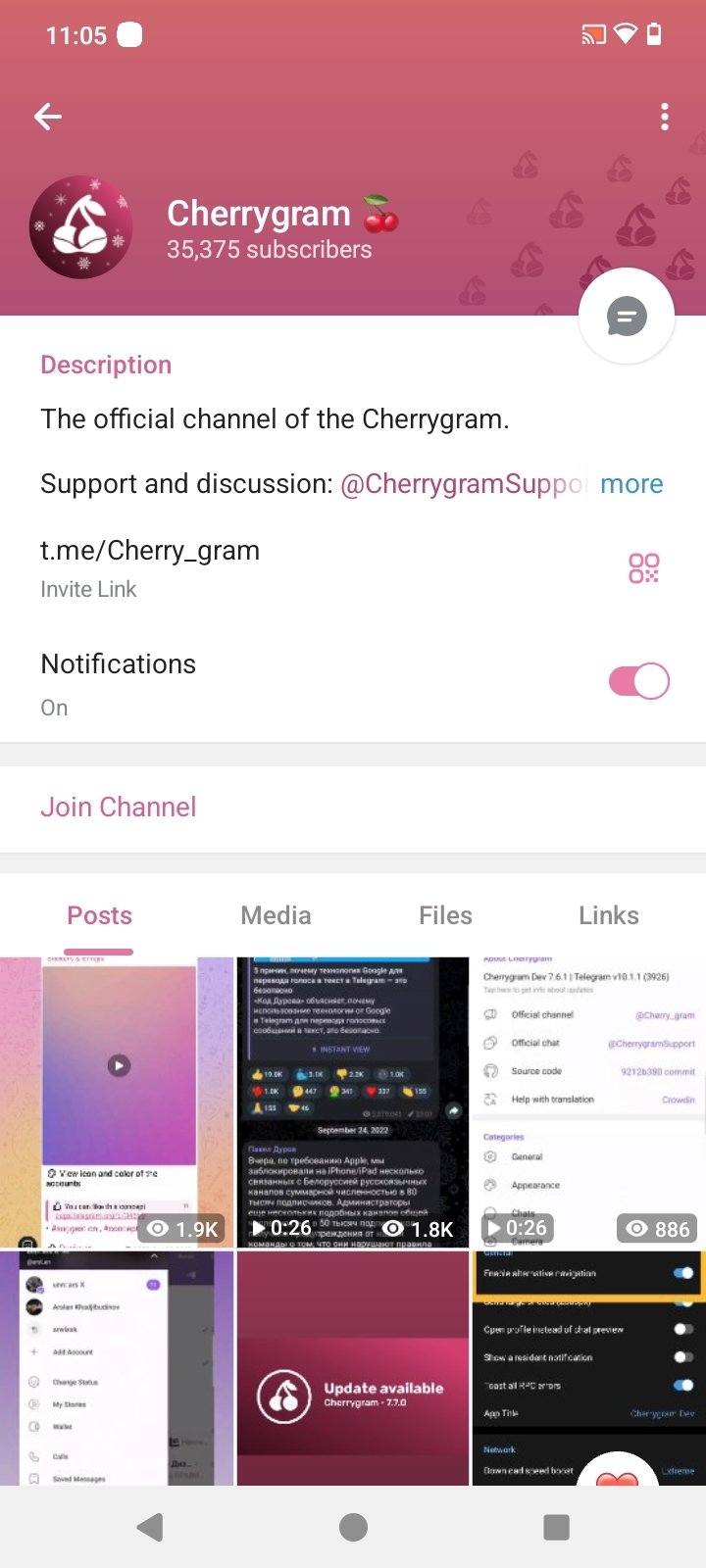Viewport: 706px width, 1568px height.
Task: View the Cherrygram profile picture
Action: (x=81, y=227)
